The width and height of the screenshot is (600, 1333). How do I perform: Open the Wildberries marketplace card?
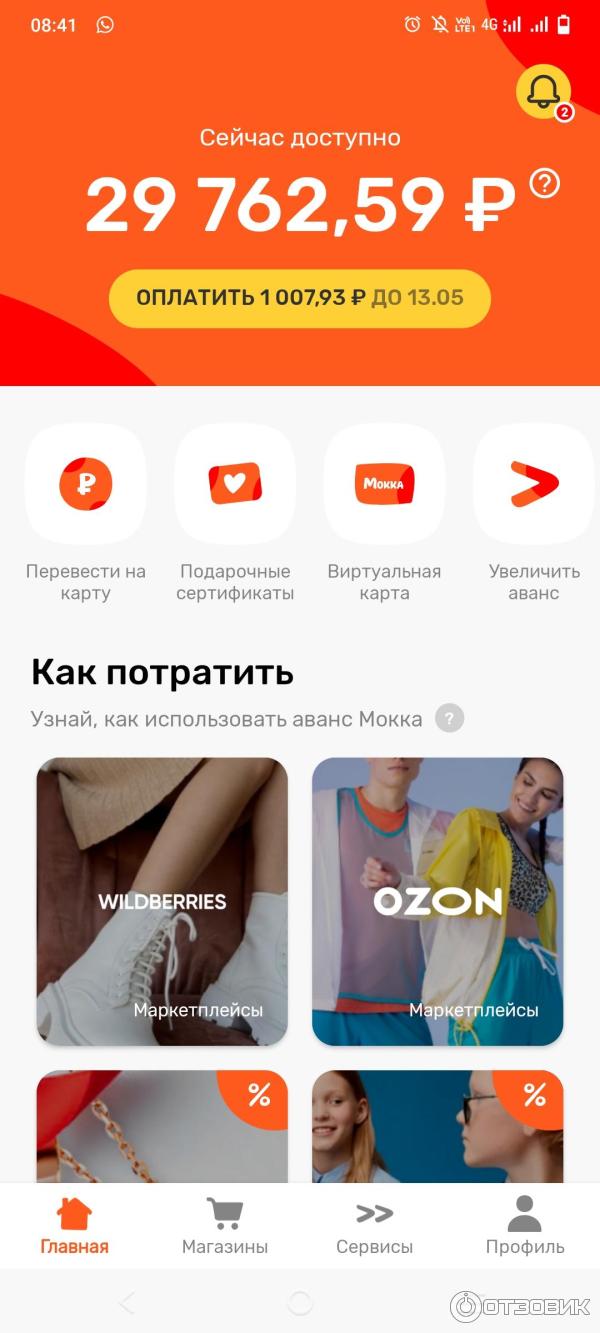point(162,901)
